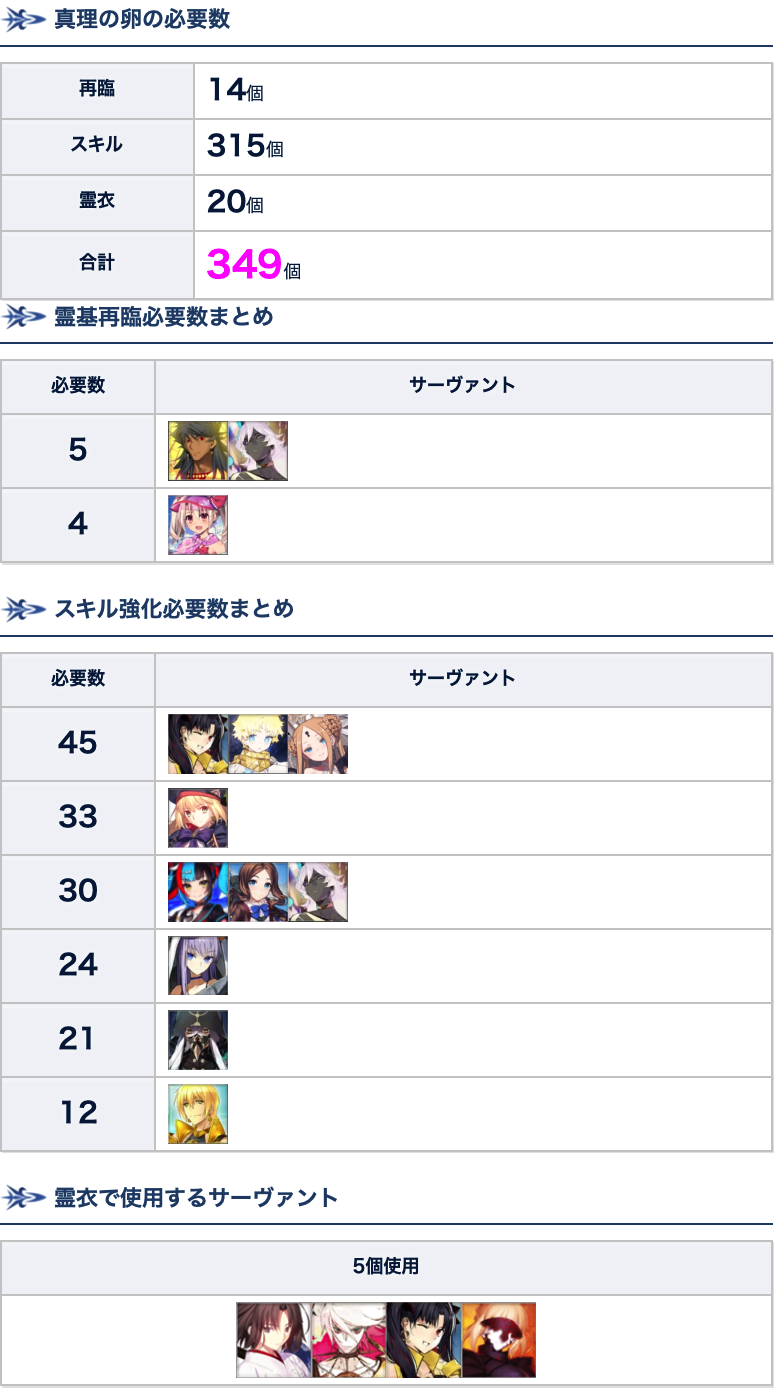Viewport: 774px width, 1388px height.
Task: Open the brown-haired servant in the 30 row
Action: (x=258, y=892)
